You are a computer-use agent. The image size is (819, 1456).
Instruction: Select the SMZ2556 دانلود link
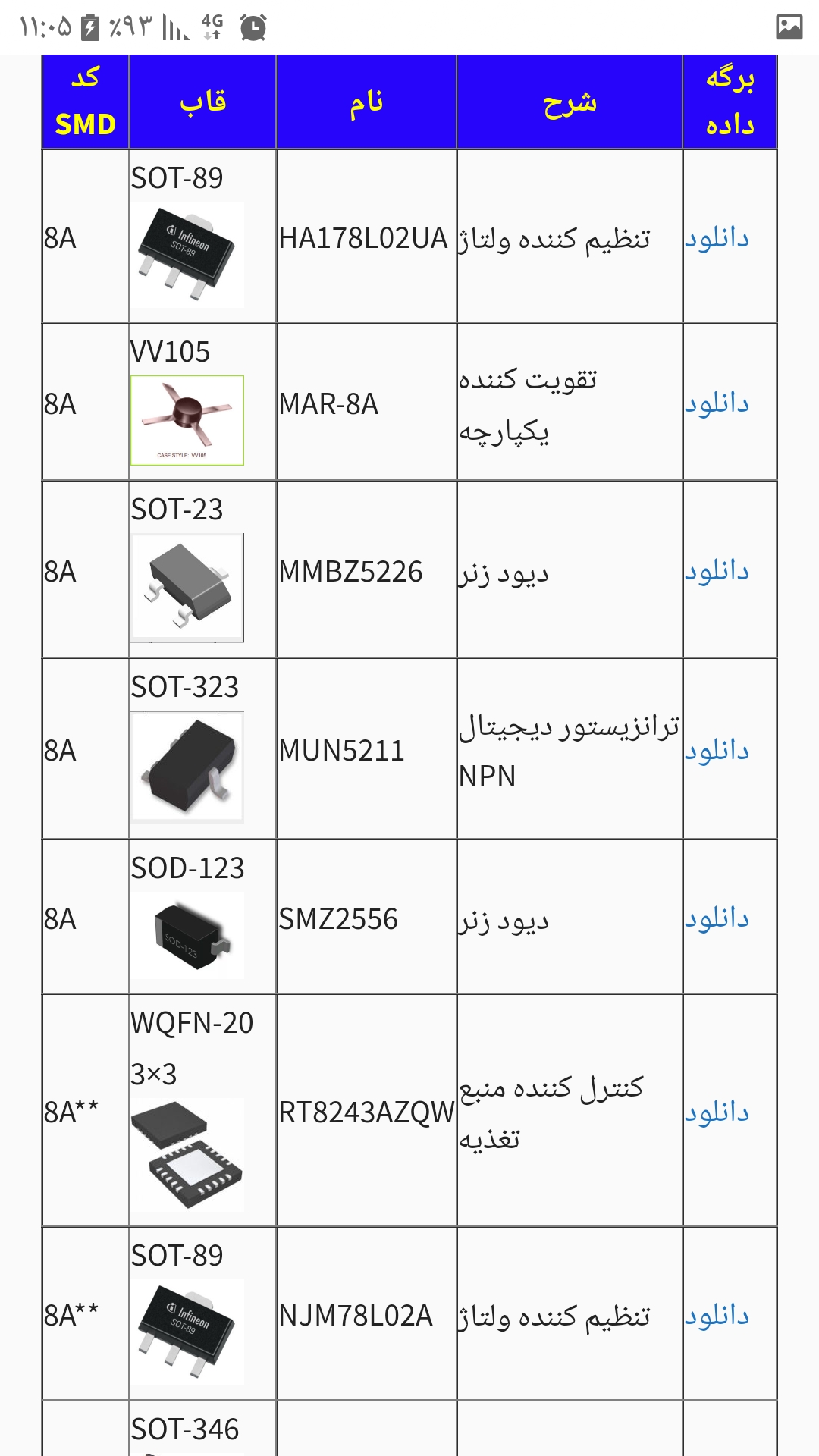717,918
